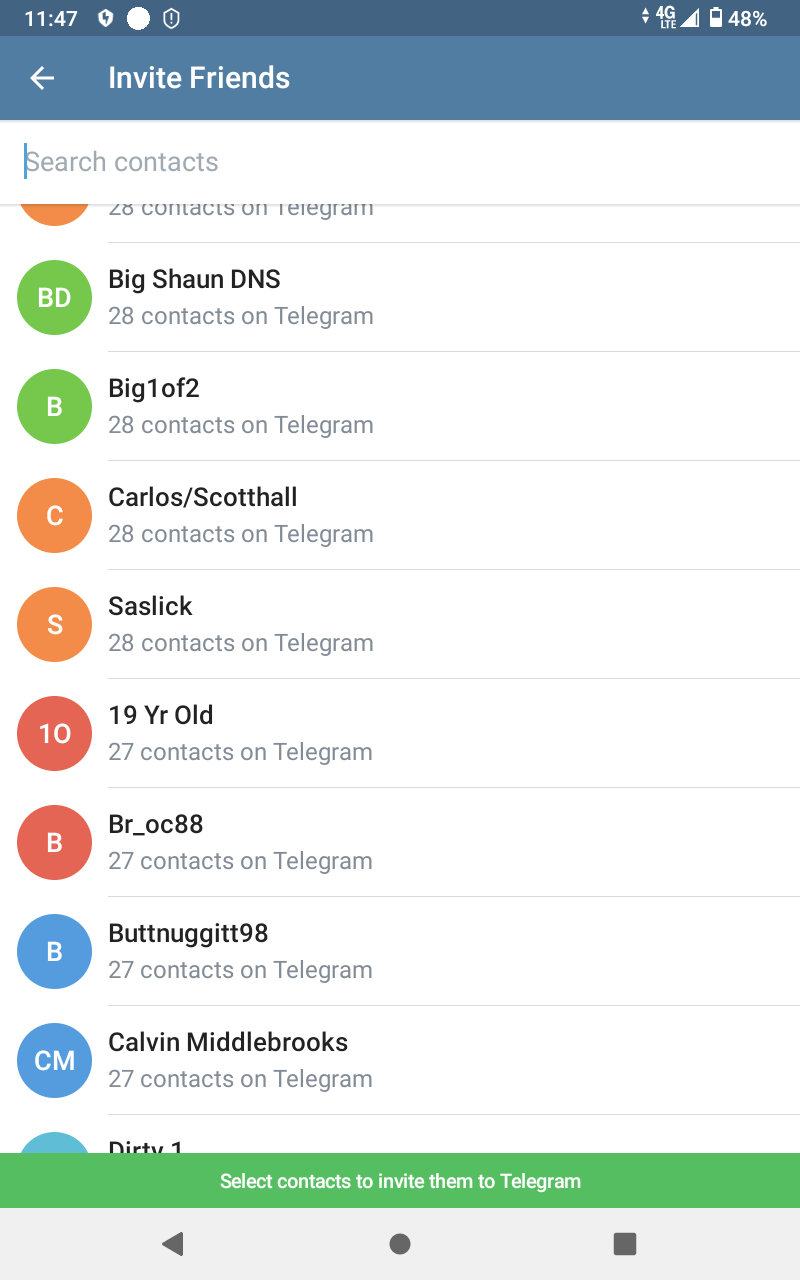This screenshot has width=800, height=1280.
Task: Choose Big1of2 to invite
Action: (400, 406)
